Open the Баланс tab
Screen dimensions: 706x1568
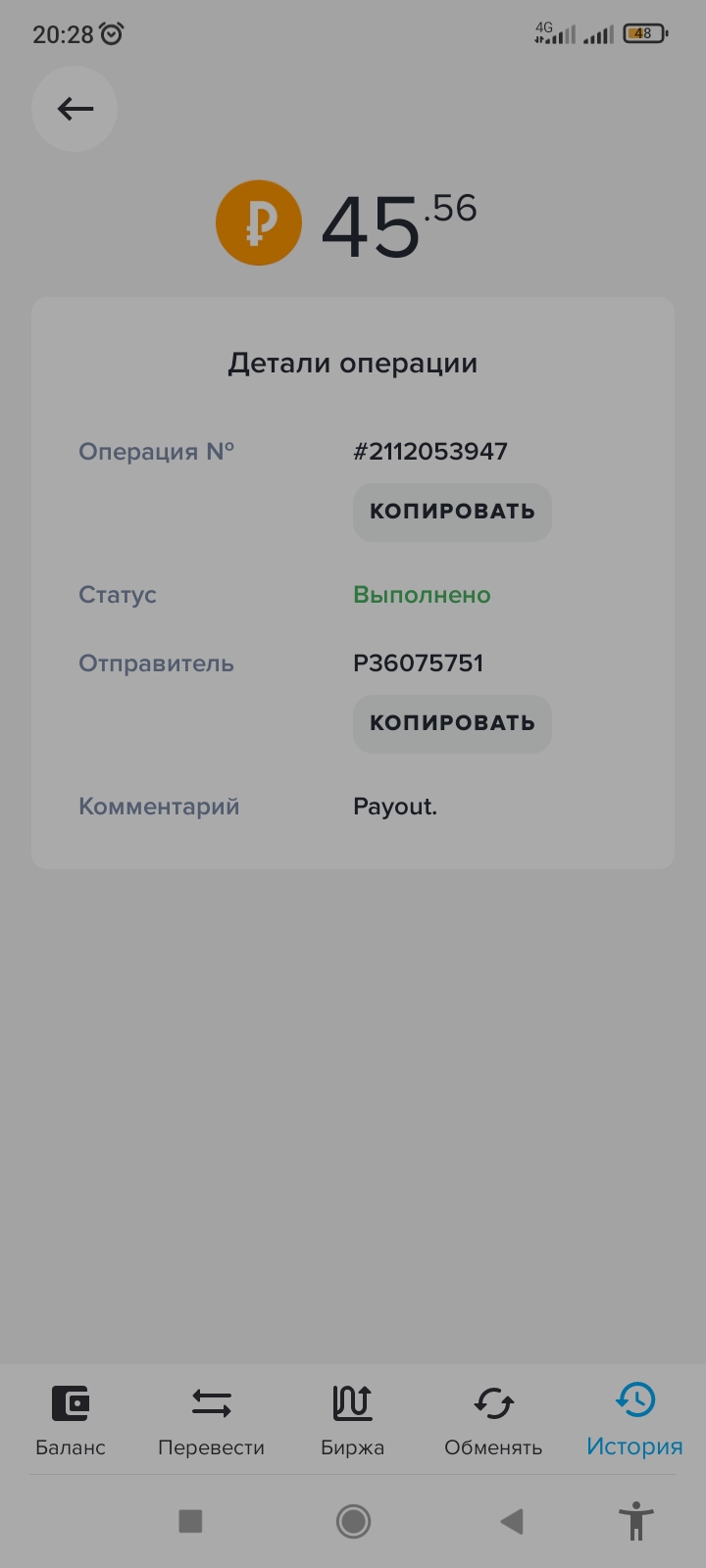(71, 1420)
